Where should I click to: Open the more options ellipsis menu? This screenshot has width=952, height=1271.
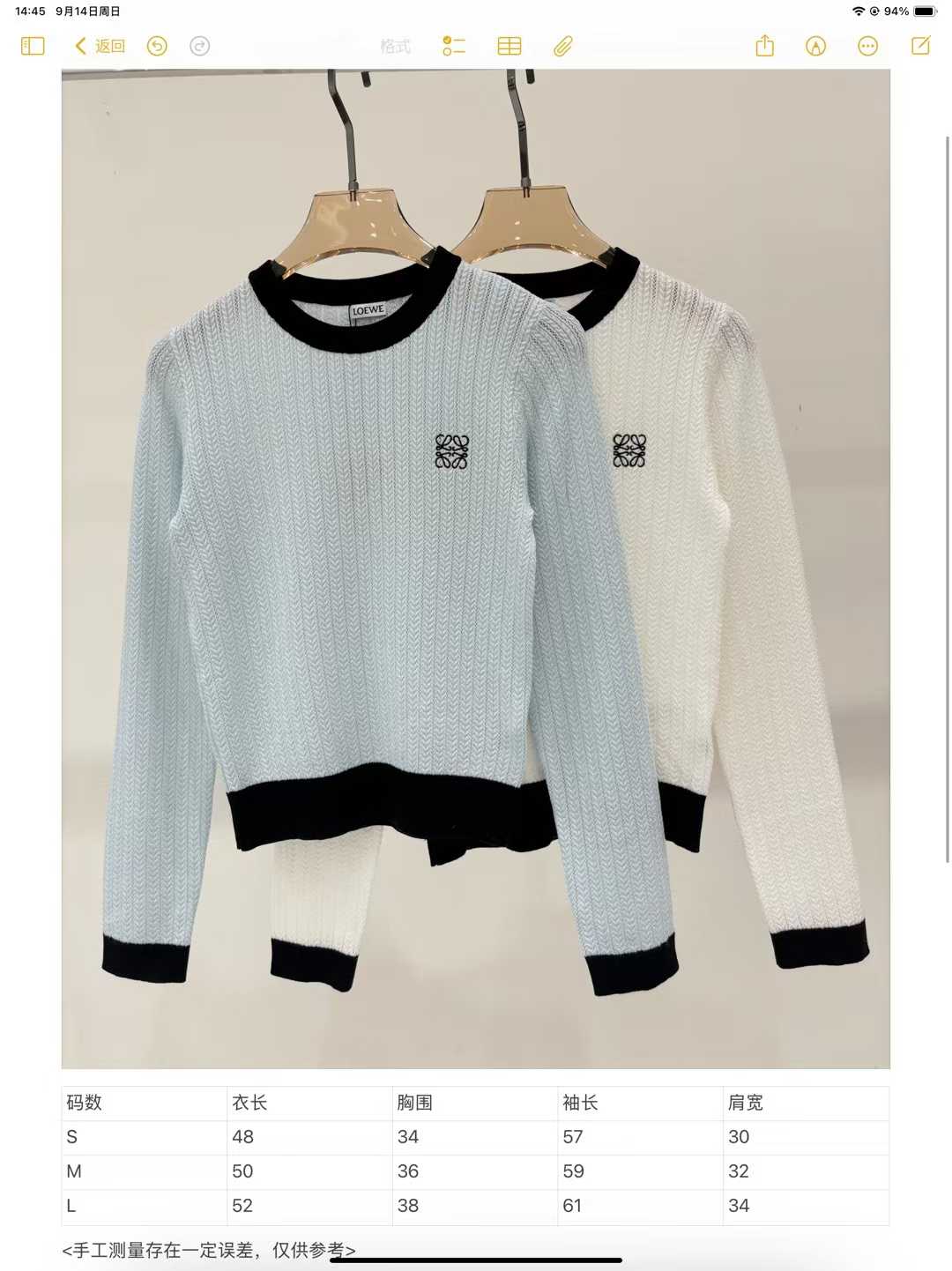coord(868,46)
